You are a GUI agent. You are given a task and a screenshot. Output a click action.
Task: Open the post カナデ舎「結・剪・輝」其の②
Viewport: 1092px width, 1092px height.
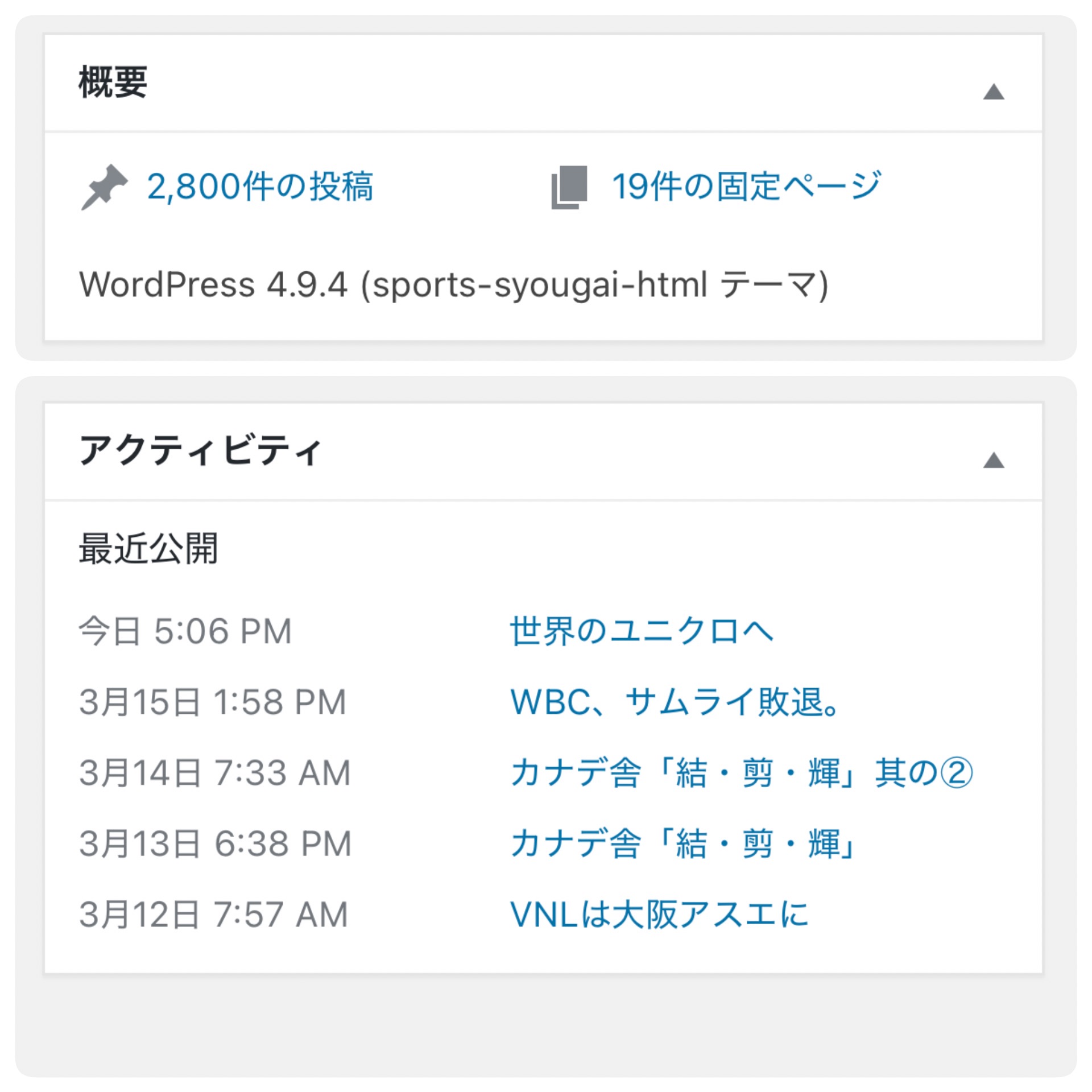pos(742,773)
